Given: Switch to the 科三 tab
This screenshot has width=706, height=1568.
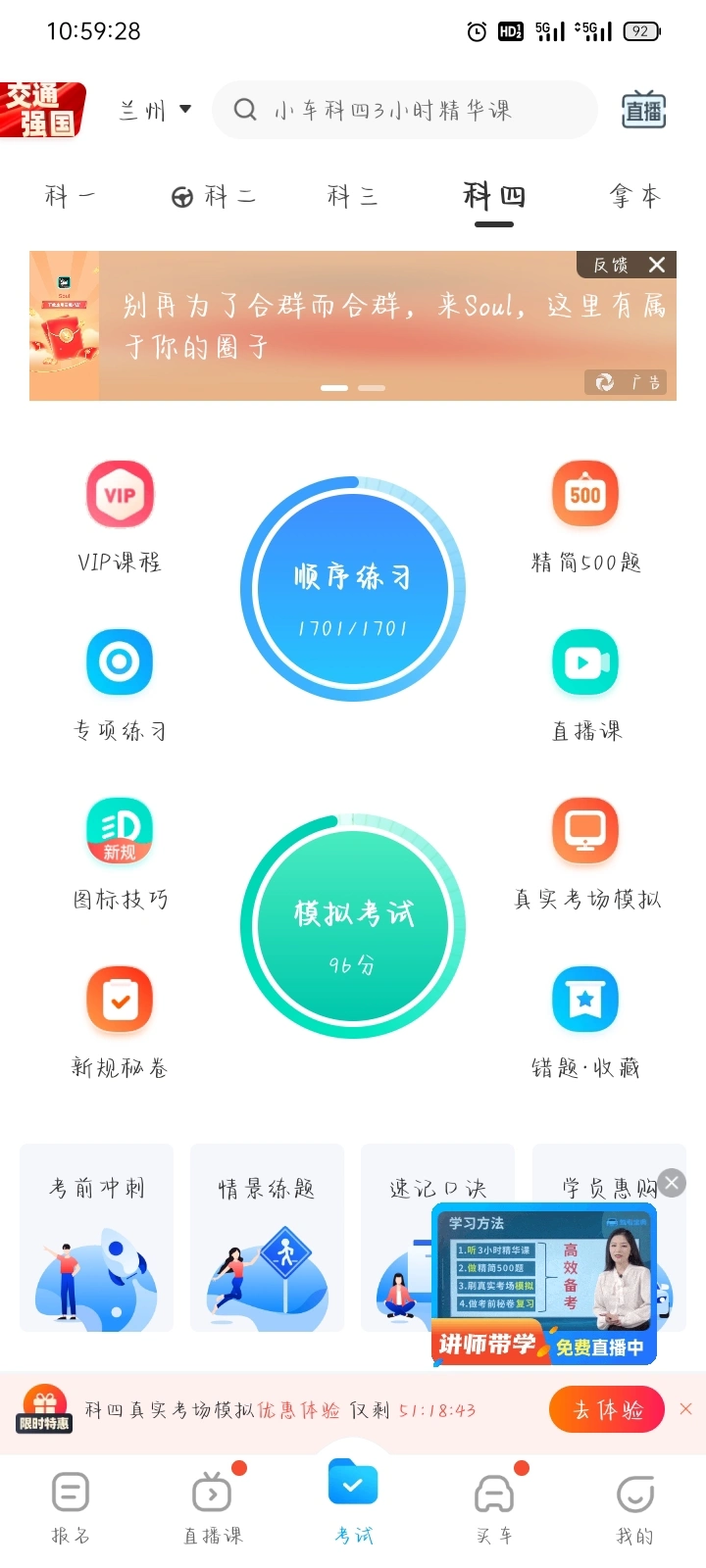Looking at the screenshot, I should click(x=352, y=197).
